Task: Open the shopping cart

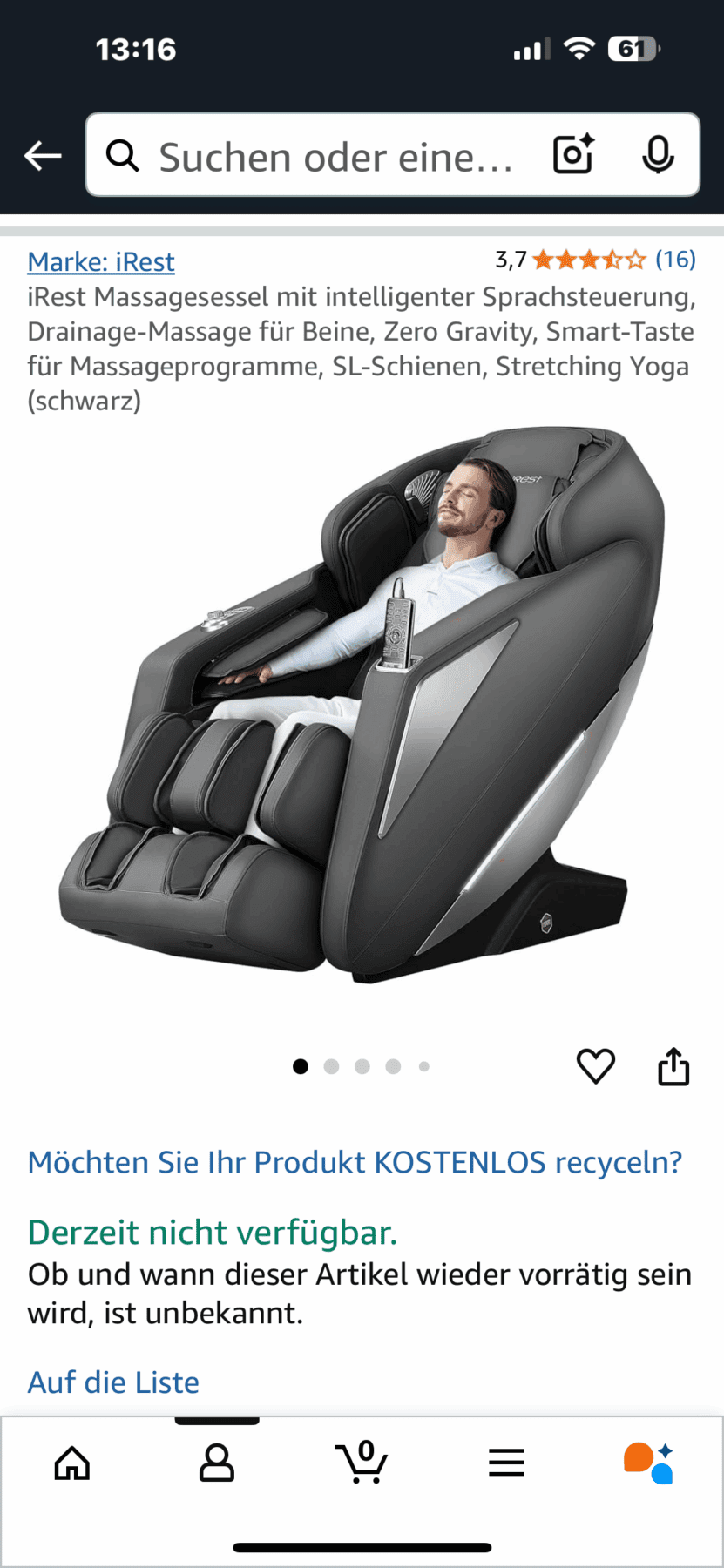Action: pos(362,1462)
